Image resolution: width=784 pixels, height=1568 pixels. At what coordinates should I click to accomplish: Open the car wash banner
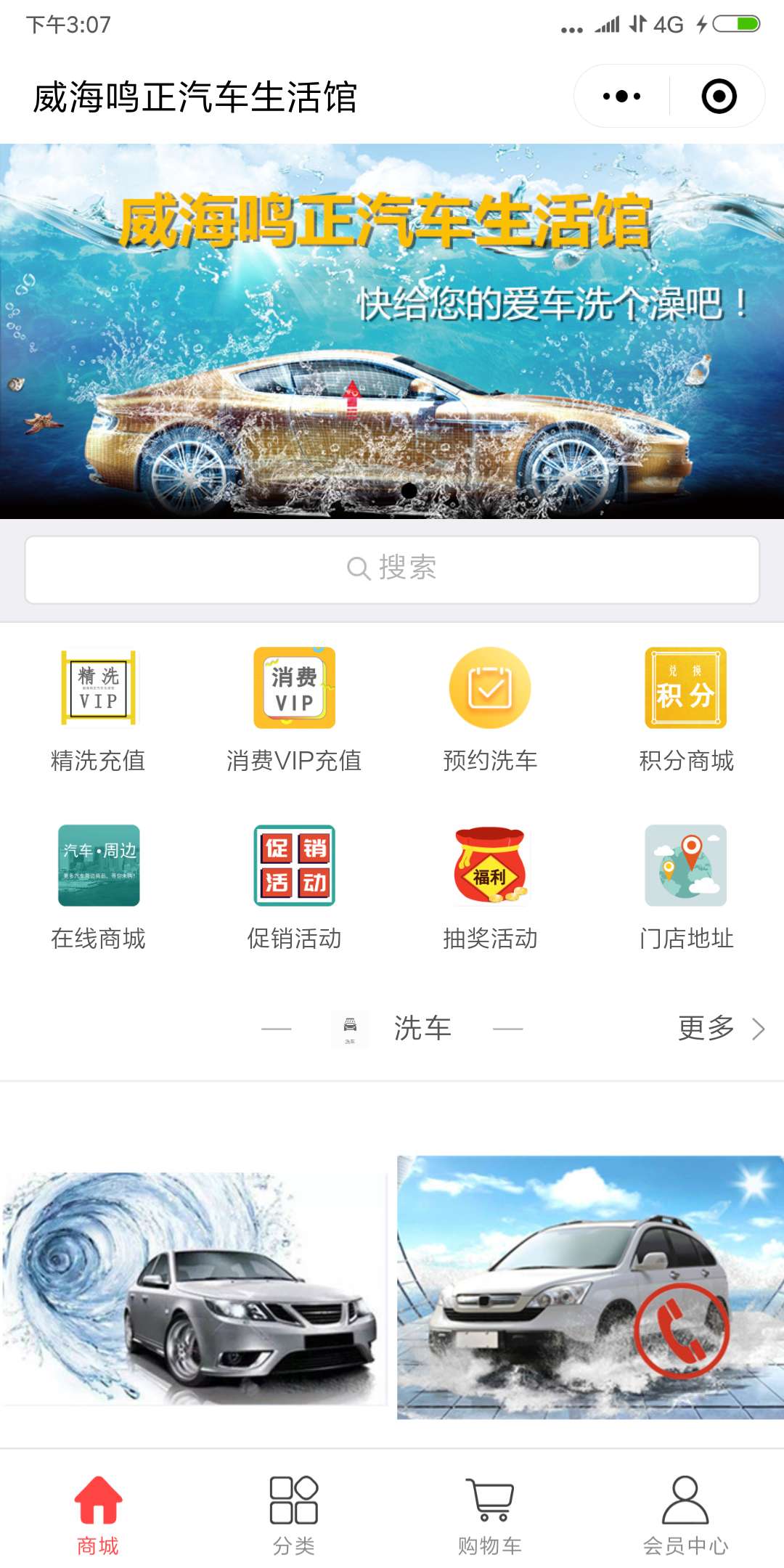[392, 331]
